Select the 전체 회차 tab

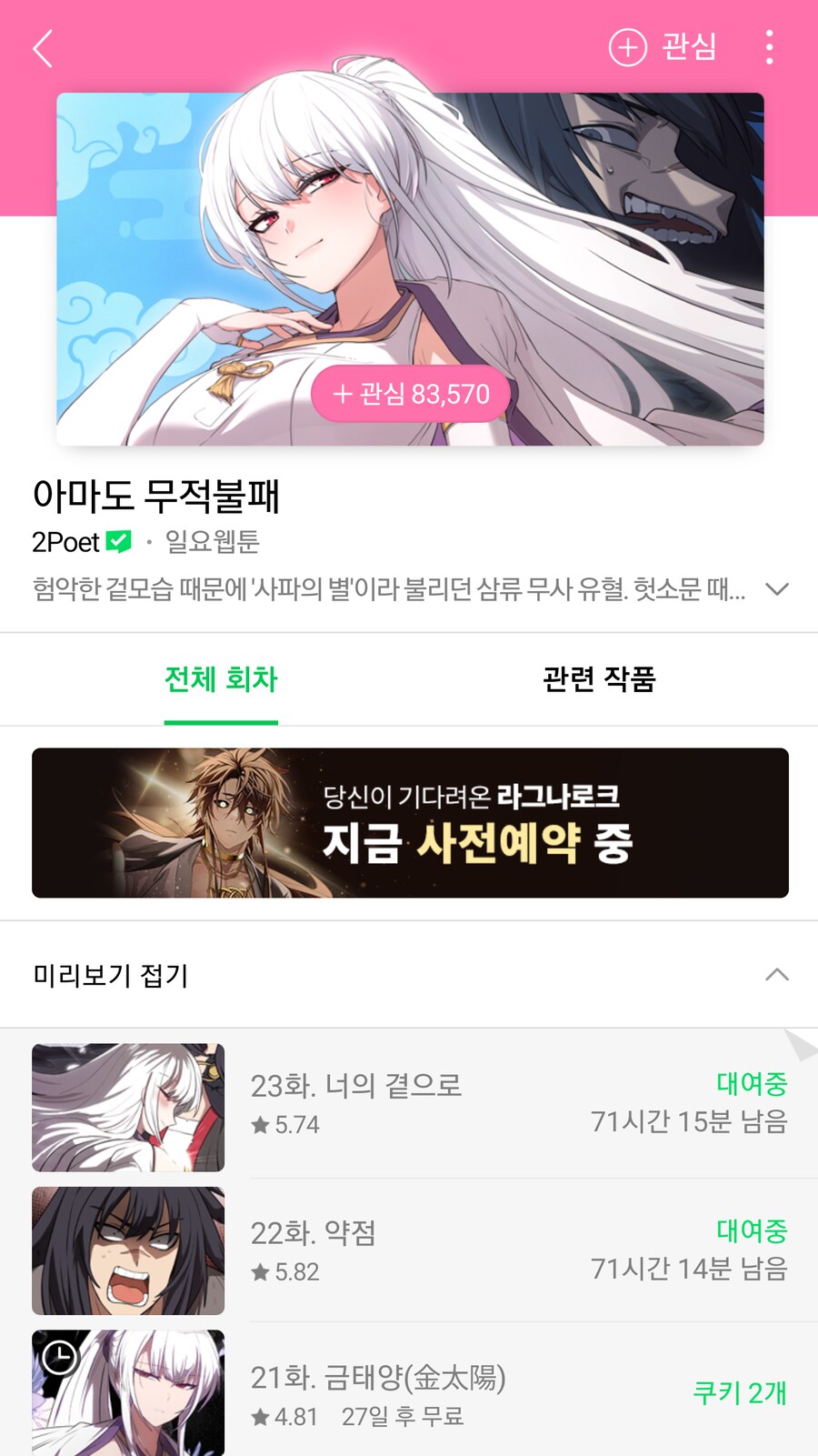point(221,679)
